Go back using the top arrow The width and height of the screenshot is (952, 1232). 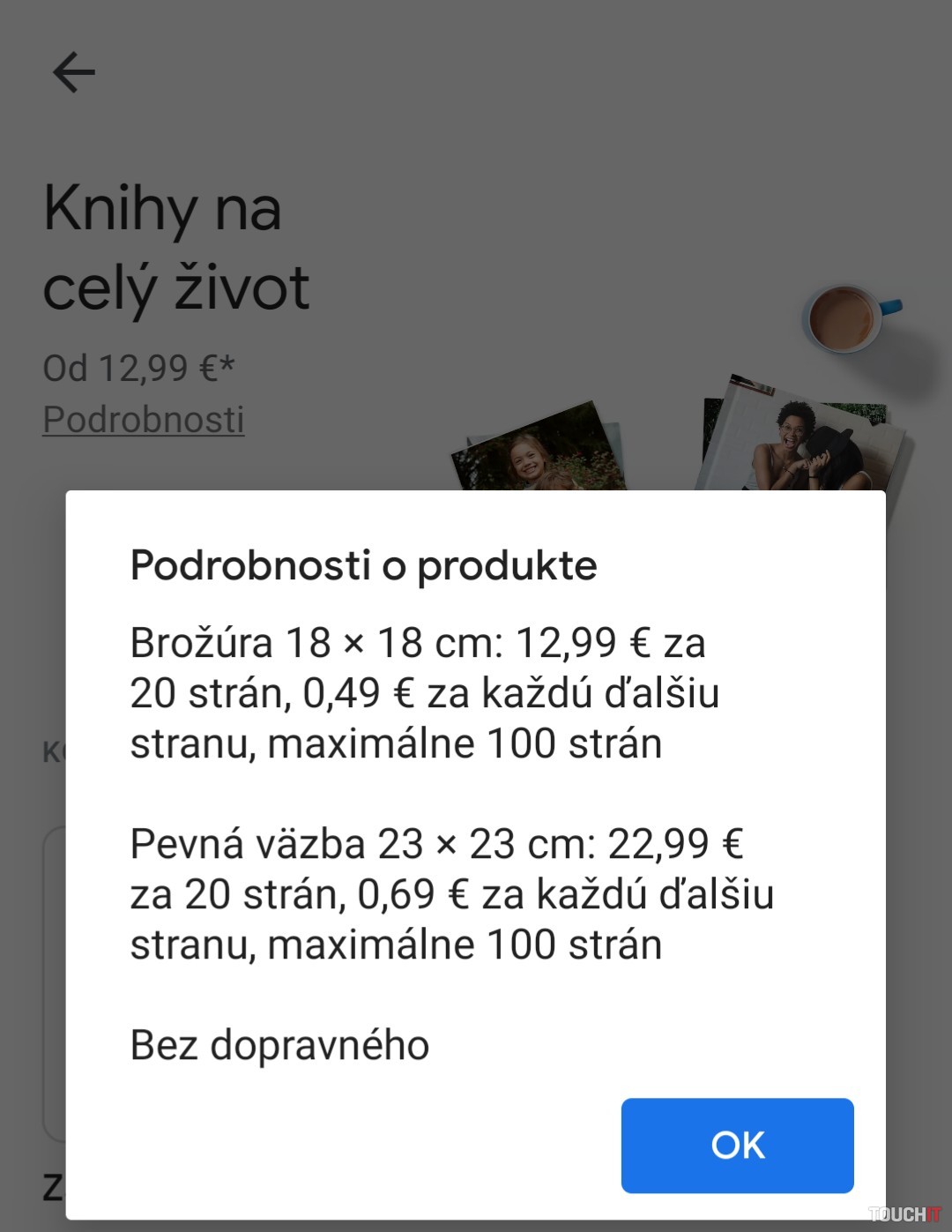(x=74, y=72)
